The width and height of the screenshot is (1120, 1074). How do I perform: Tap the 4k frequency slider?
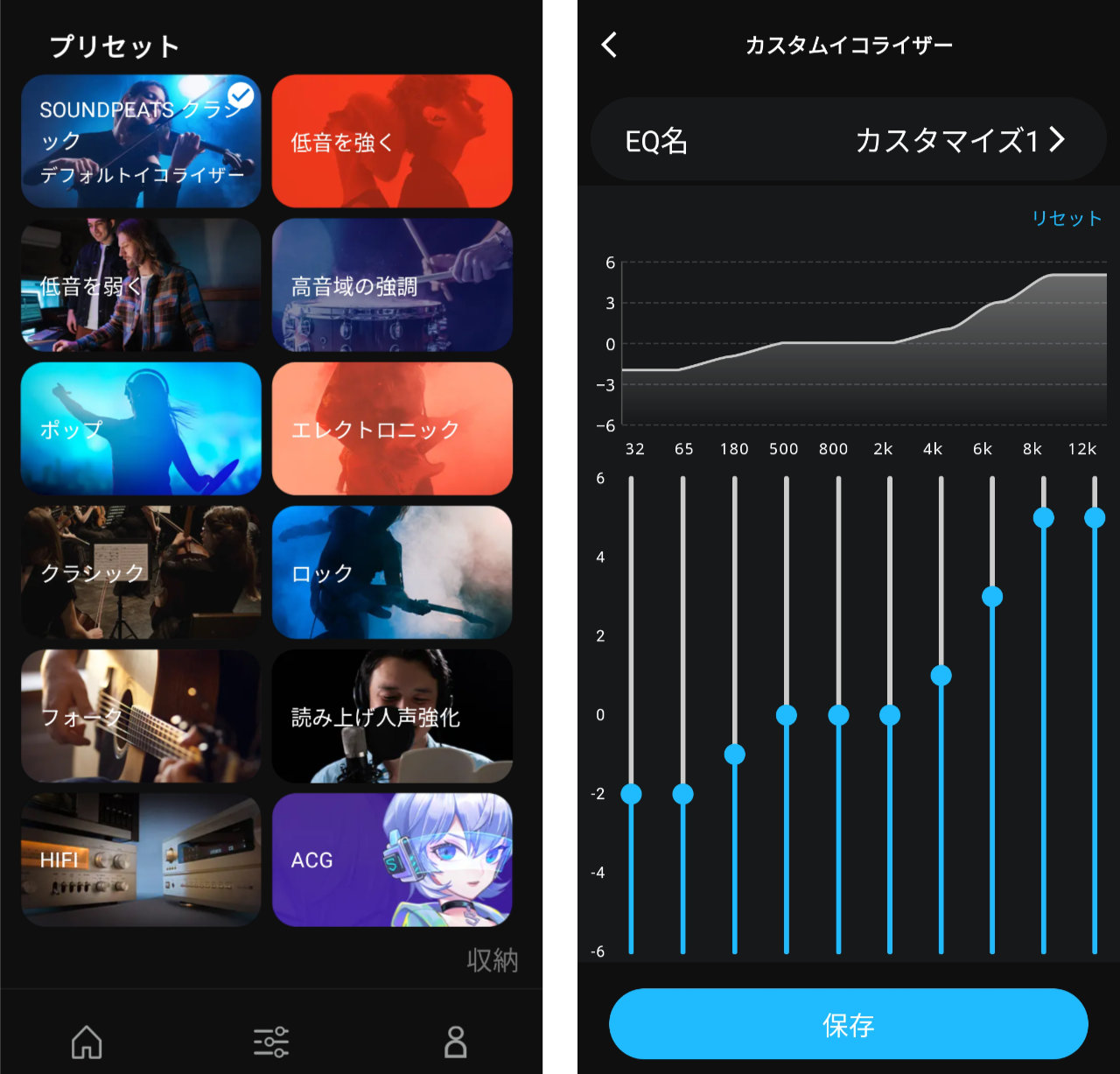click(x=941, y=675)
